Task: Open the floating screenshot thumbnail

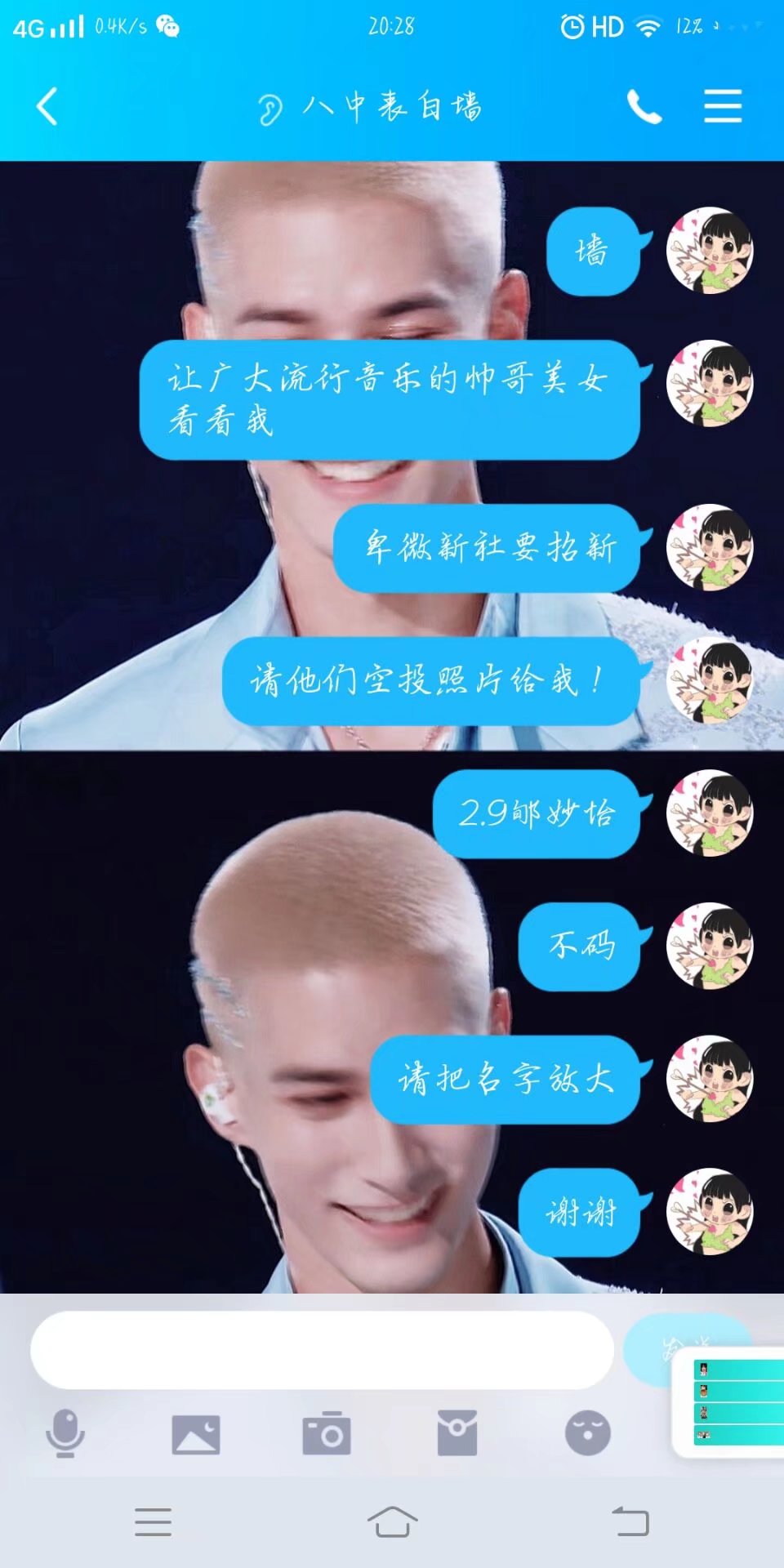Action: [x=729, y=1401]
